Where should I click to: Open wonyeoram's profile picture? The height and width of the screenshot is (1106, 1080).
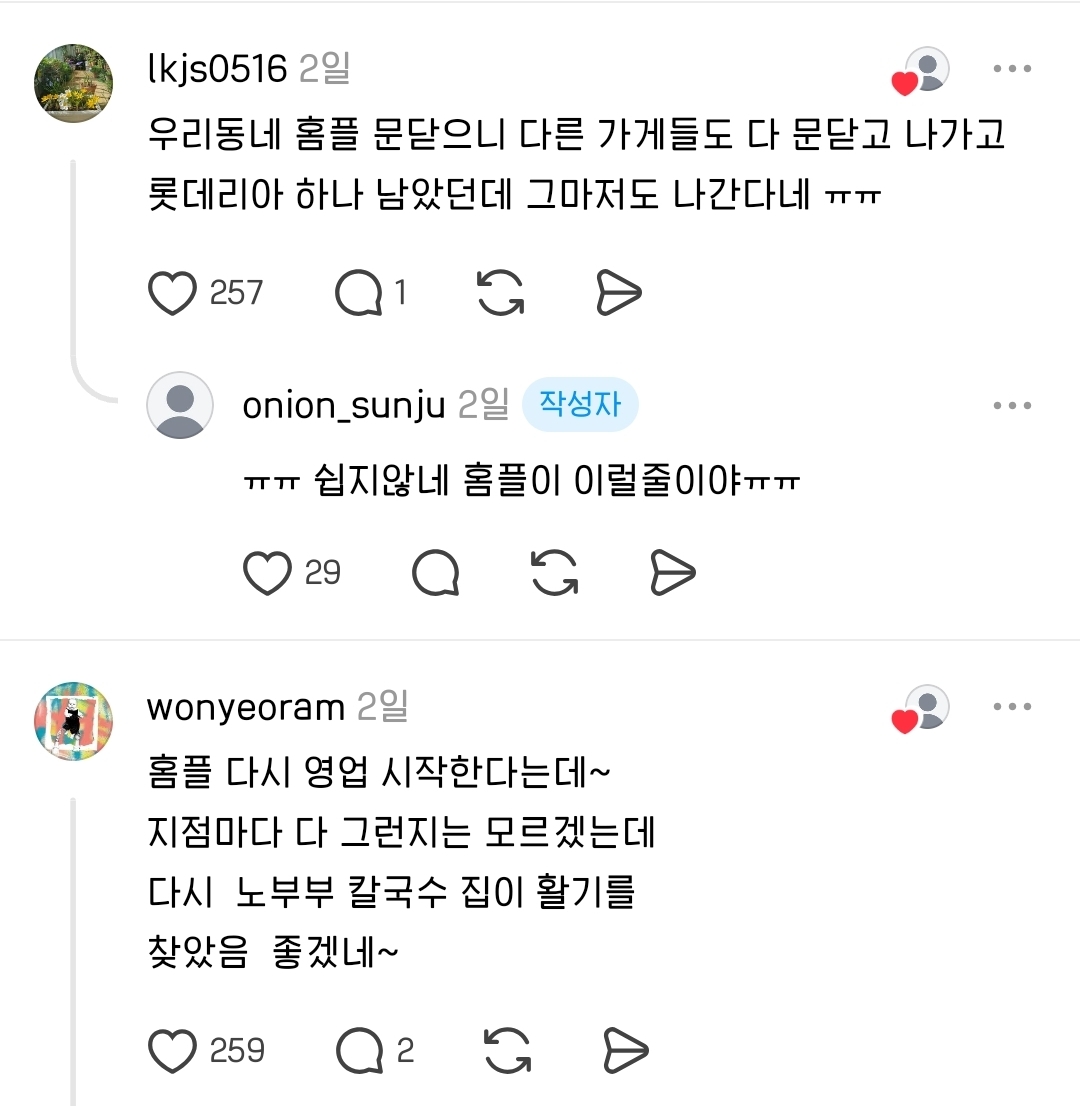click(x=73, y=721)
